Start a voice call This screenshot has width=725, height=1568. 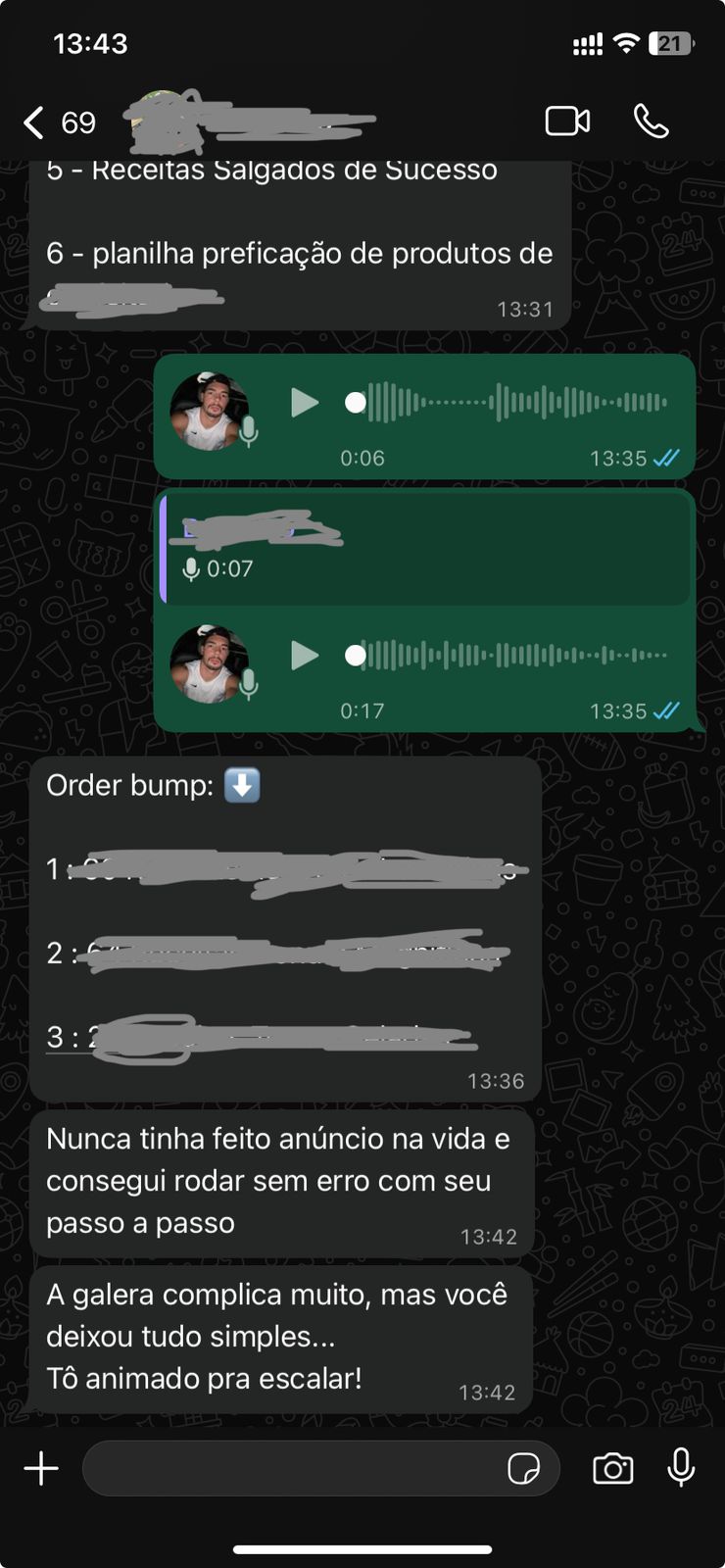651,122
